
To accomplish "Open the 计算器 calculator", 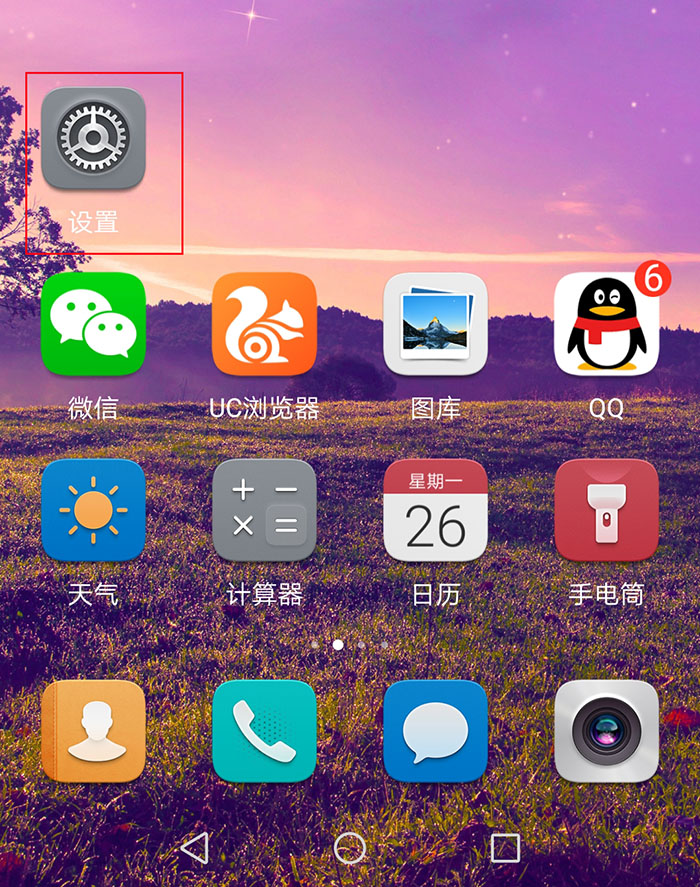I will (264, 511).
